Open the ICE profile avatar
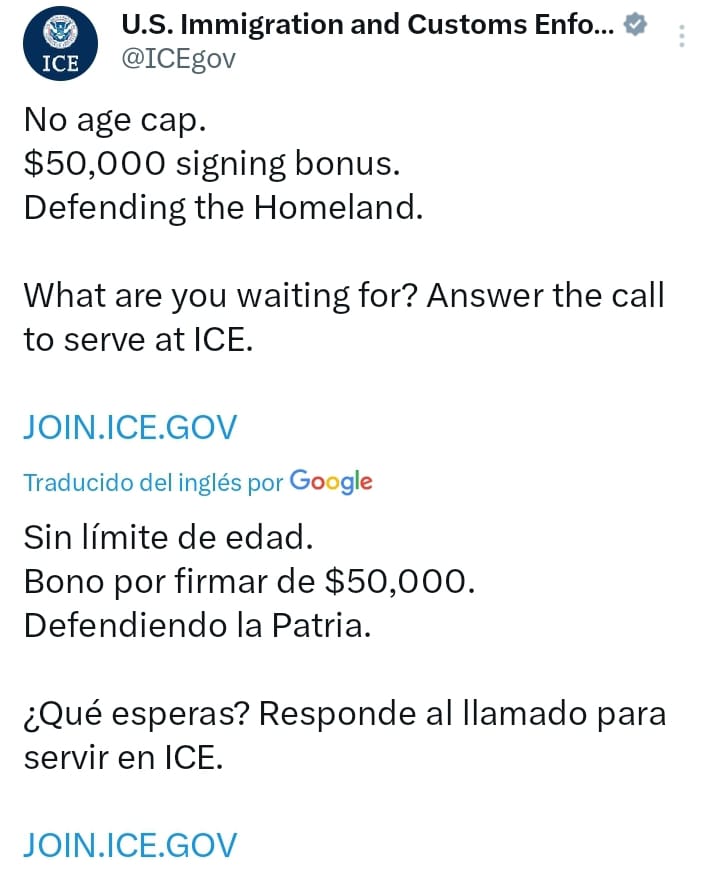The height and width of the screenshot is (895, 719). tap(58, 43)
